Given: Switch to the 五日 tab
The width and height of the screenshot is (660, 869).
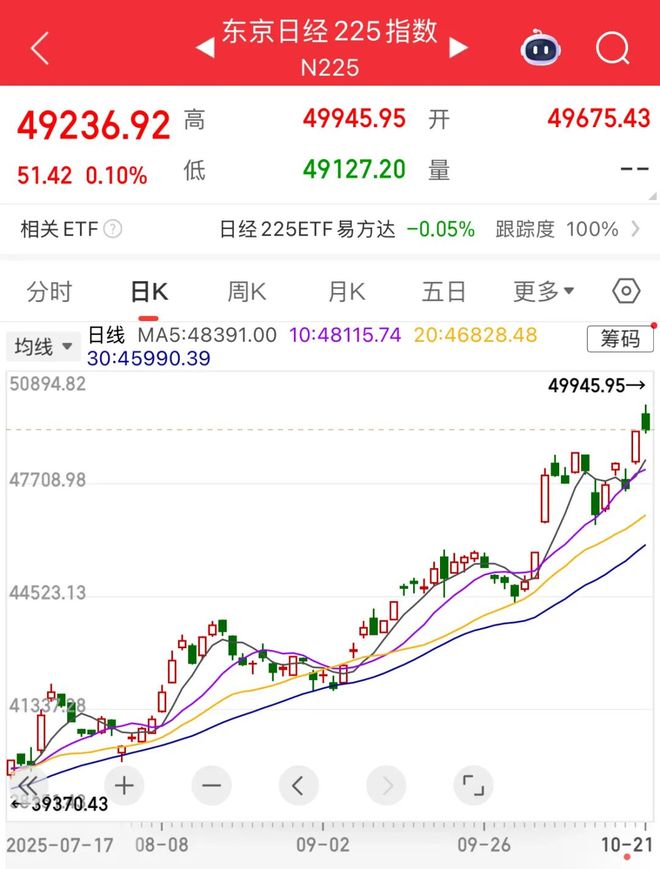Looking at the screenshot, I should tap(444, 291).
